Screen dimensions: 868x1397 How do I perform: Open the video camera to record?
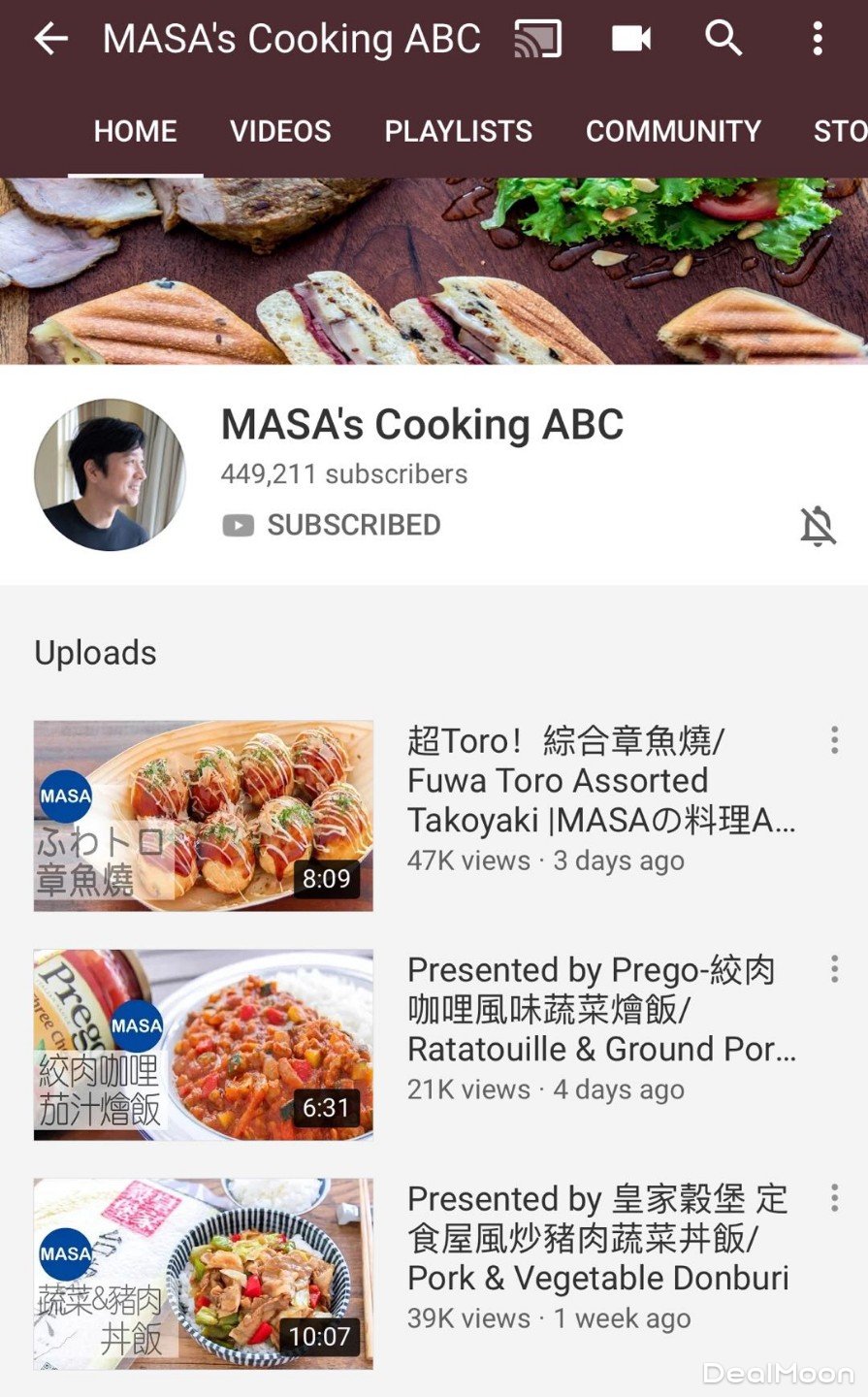(x=631, y=39)
